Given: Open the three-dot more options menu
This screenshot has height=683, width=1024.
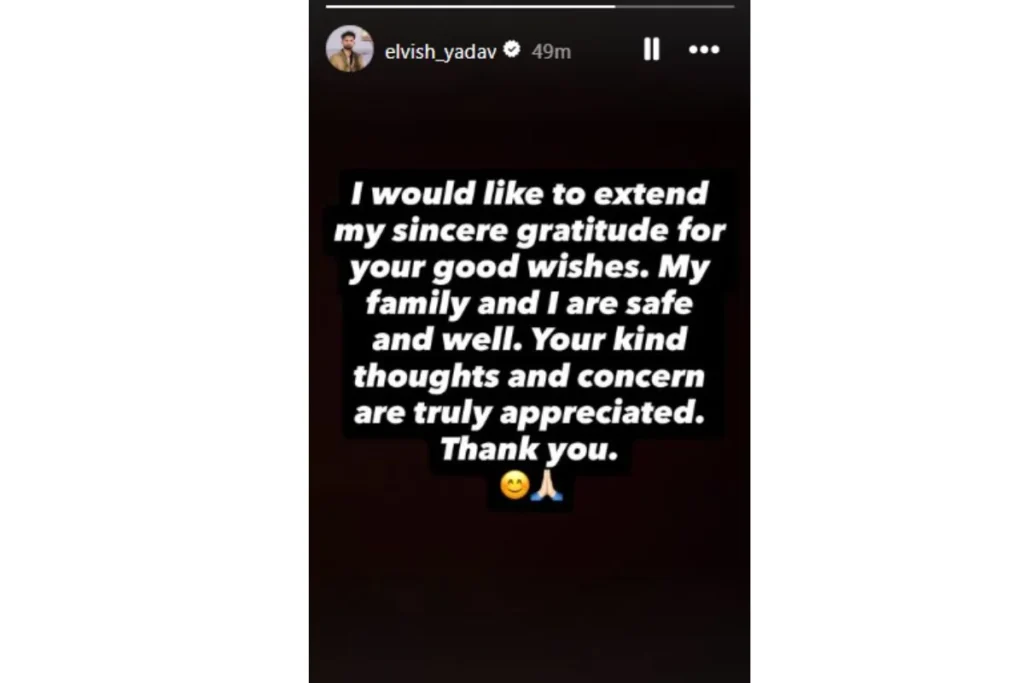Looking at the screenshot, I should pos(704,50).
